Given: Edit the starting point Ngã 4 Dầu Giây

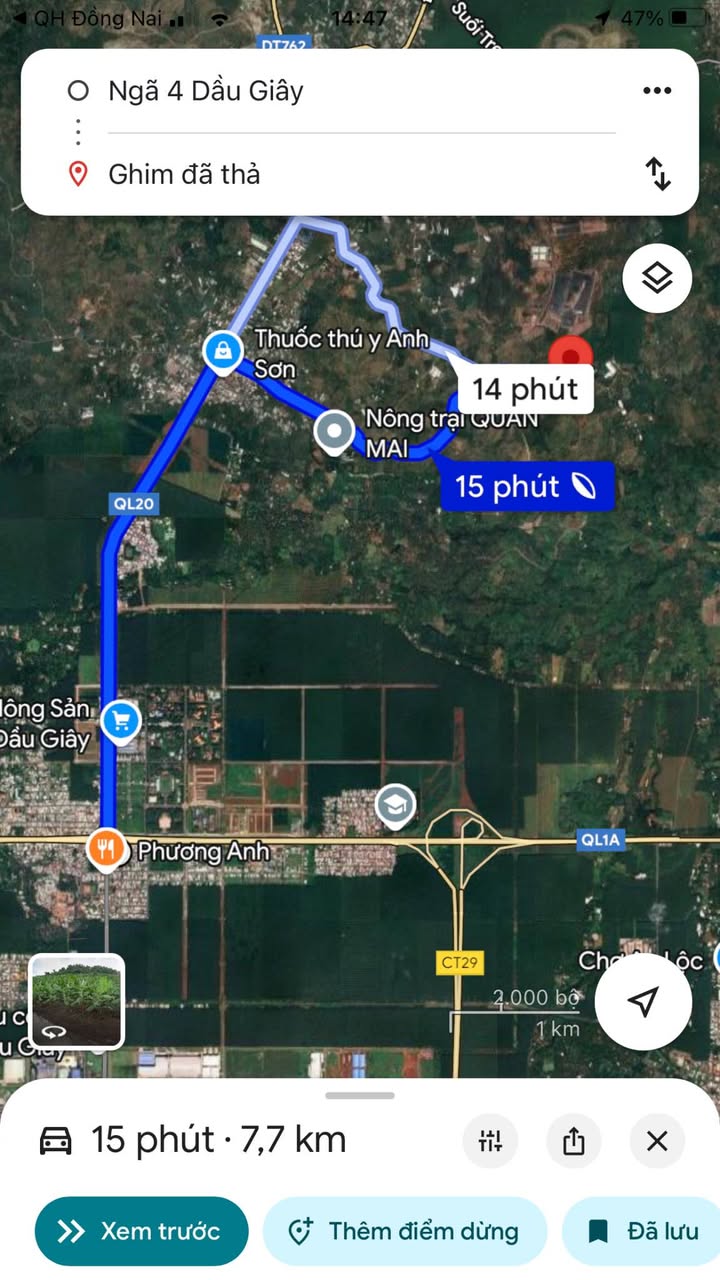Looking at the screenshot, I should [x=205, y=92].
